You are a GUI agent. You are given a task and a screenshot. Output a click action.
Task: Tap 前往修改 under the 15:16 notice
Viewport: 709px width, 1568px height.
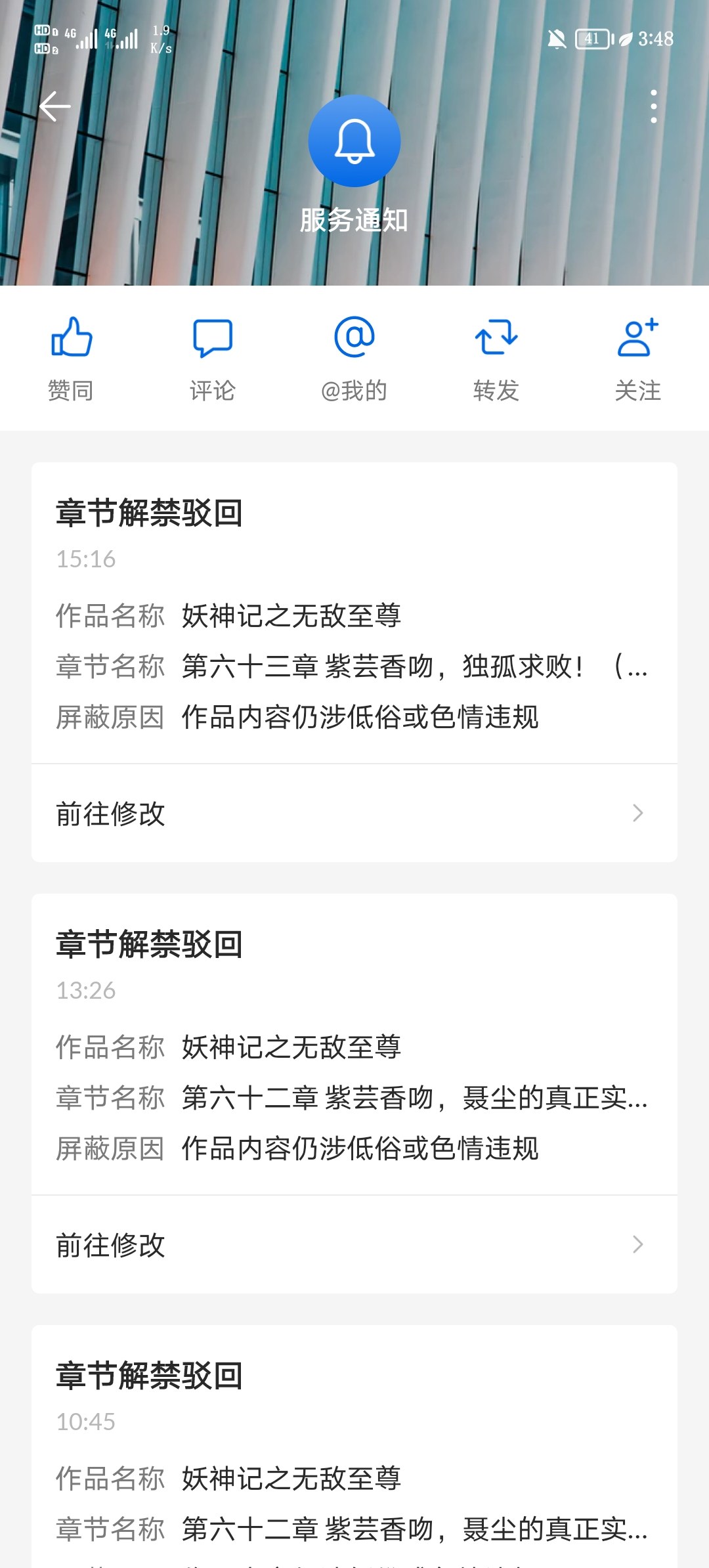tap(354, 814)
